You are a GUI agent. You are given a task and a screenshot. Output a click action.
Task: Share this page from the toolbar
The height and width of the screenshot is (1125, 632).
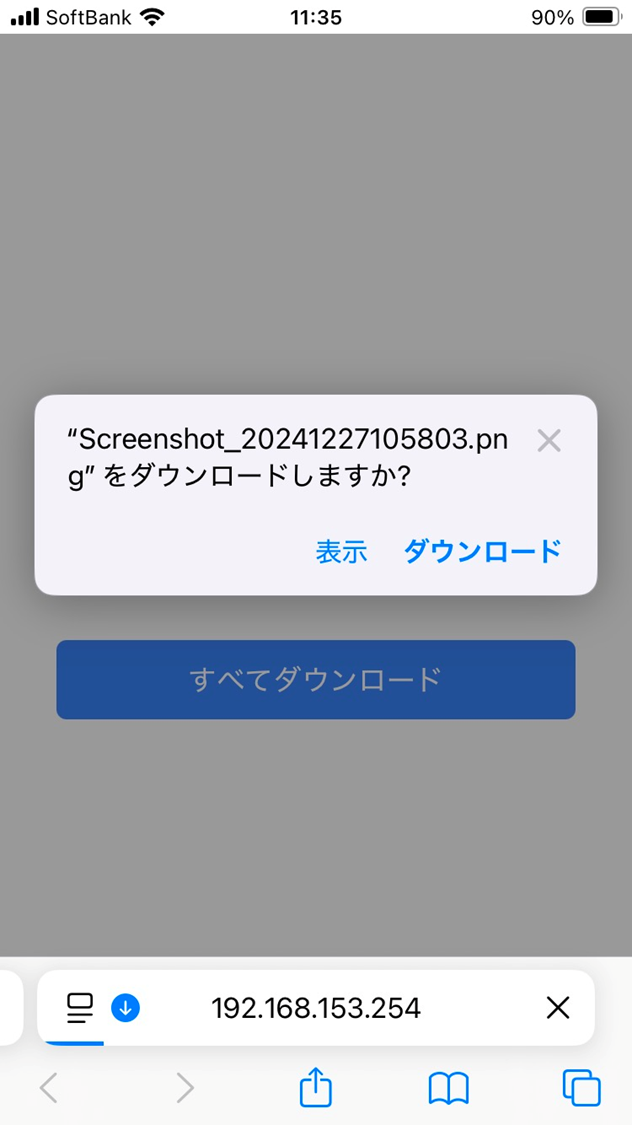point(316,1087)
